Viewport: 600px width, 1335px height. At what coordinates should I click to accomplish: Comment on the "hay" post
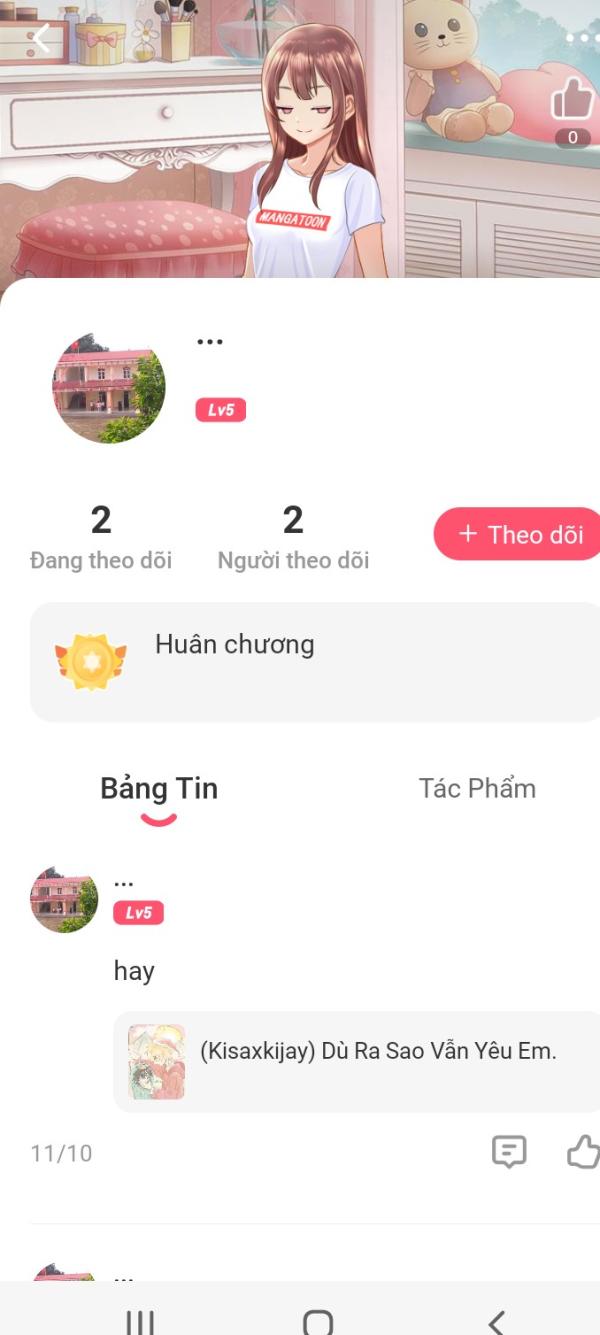(509, 1152)
